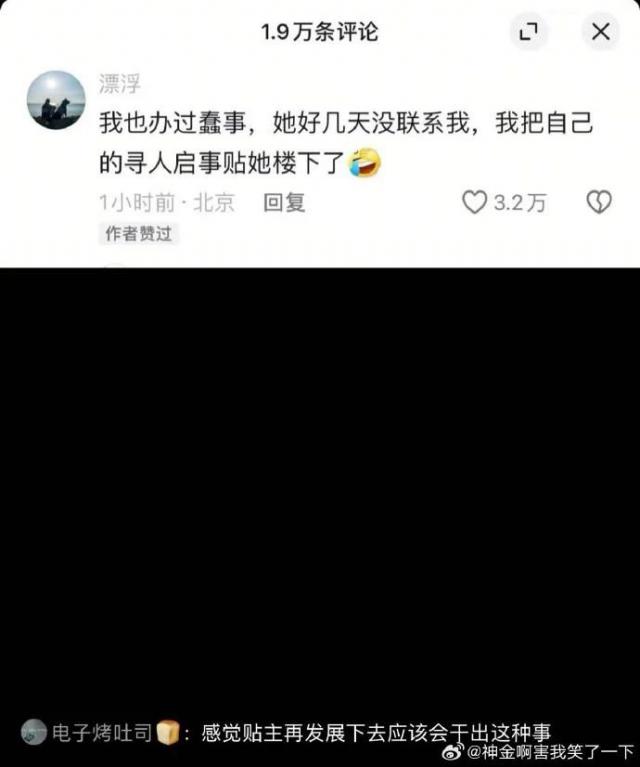This screenshot has height=767, width=640.
Task: Reply to 漂浮's comment
Action: pos(284,202)
